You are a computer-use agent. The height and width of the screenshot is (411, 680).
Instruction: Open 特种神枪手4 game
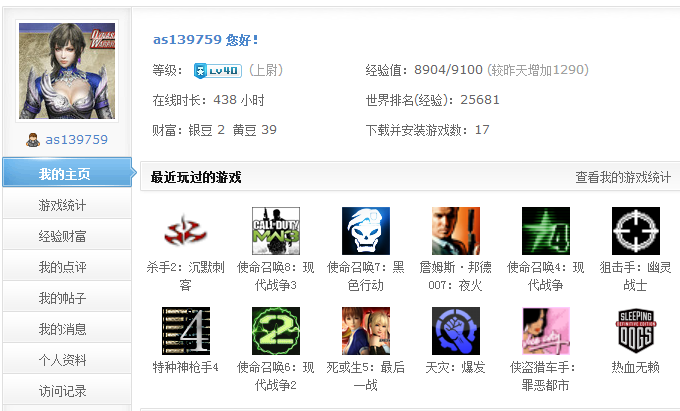(x=186, y=331)
